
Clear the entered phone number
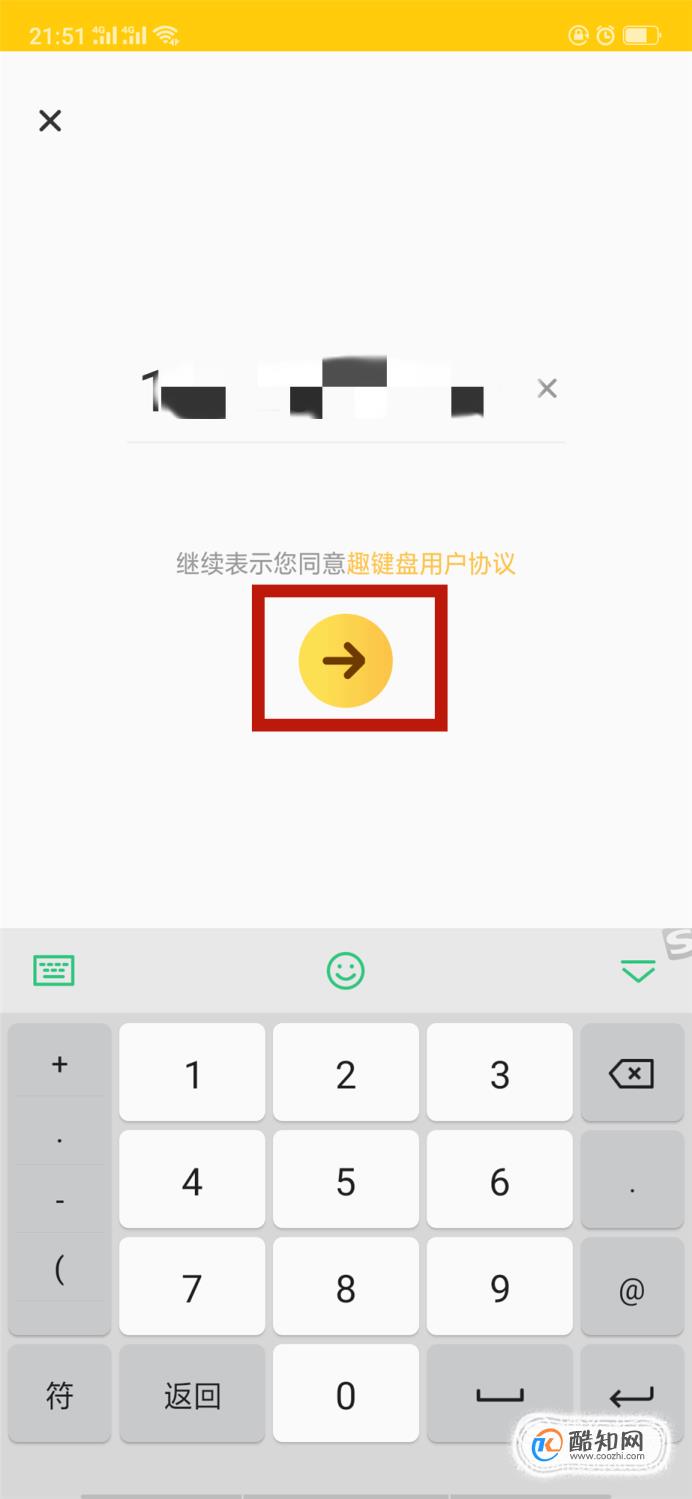546,388
